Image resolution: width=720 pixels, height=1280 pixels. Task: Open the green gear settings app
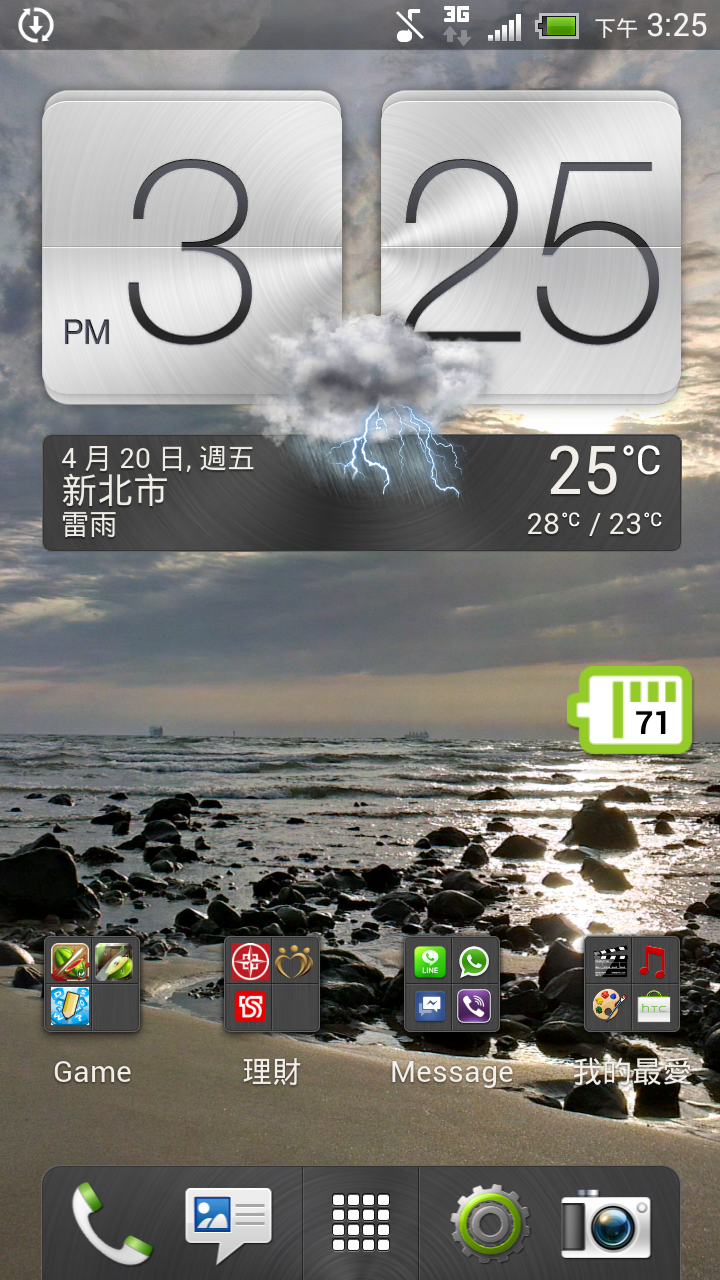(x=490, y=1222)
